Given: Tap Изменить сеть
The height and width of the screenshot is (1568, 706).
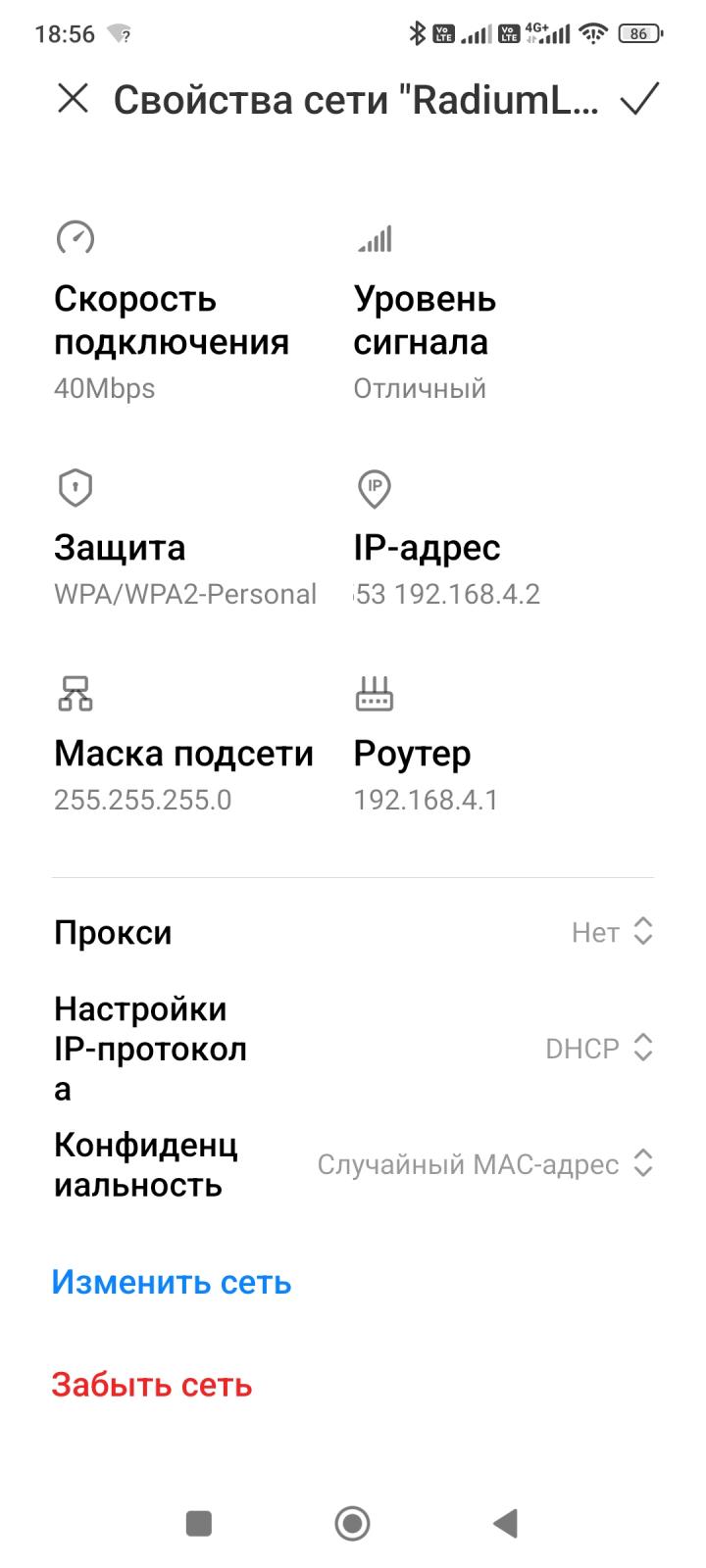Looking at the screenshot, I should coord(172,1282).
